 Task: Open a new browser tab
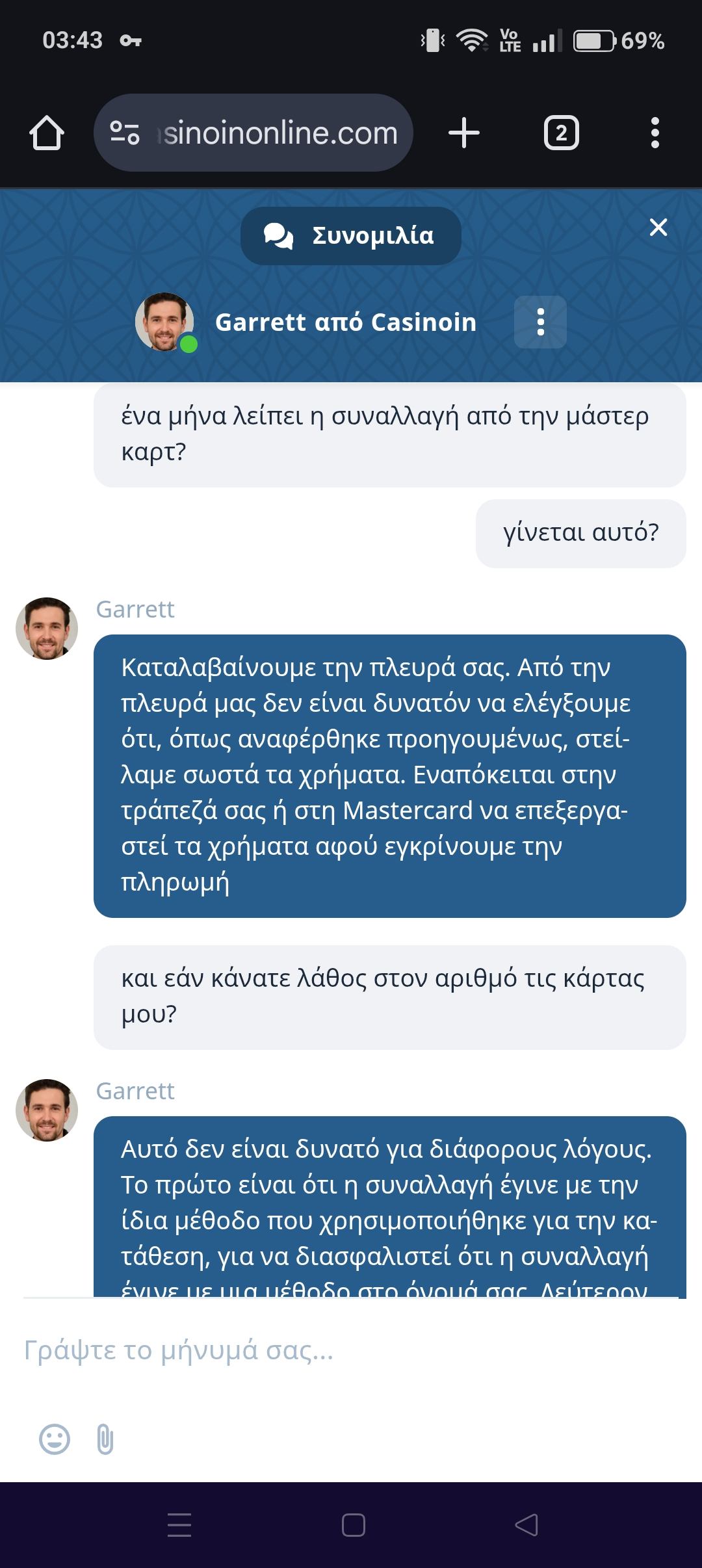(x=464, y=133)
